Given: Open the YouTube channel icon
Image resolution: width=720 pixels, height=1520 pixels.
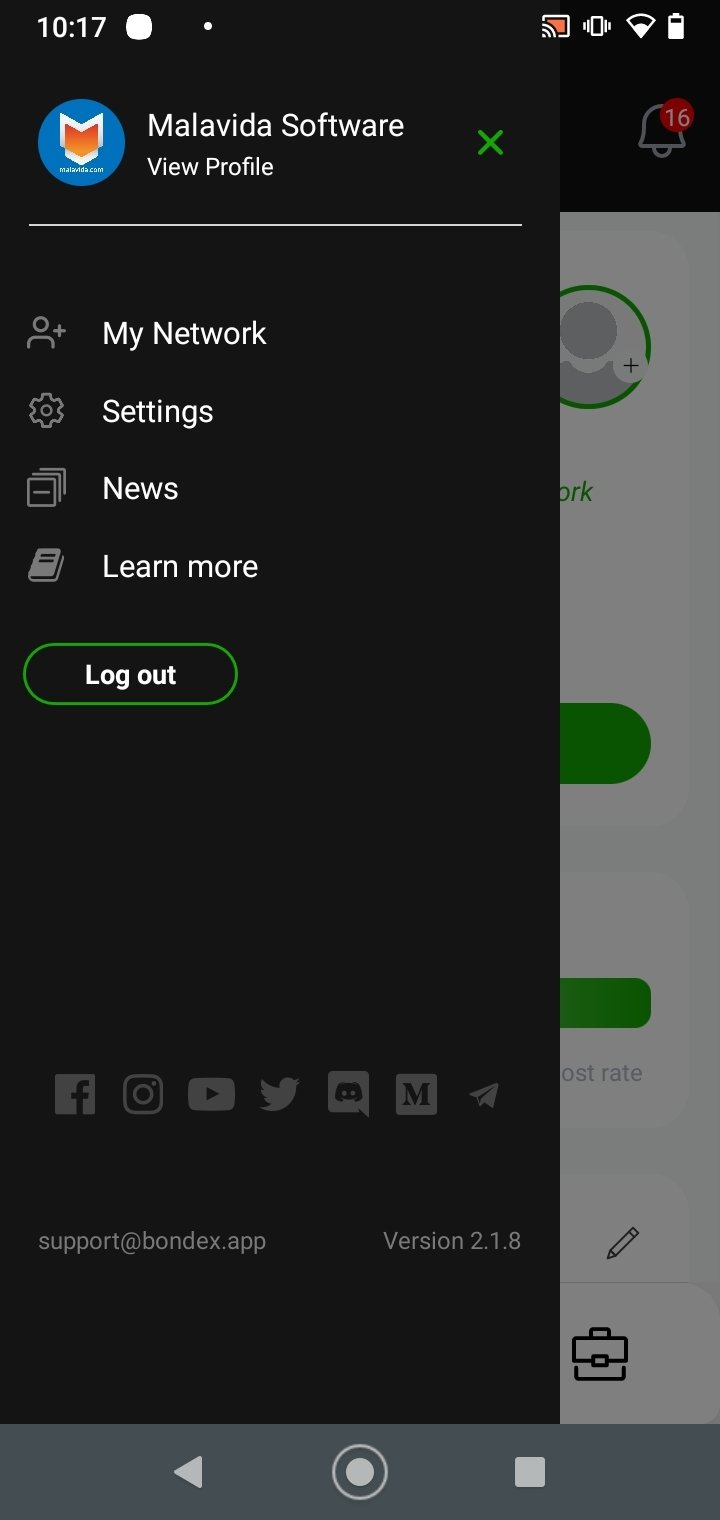Looking at the screenshot, I should [x=211, y=1095].
